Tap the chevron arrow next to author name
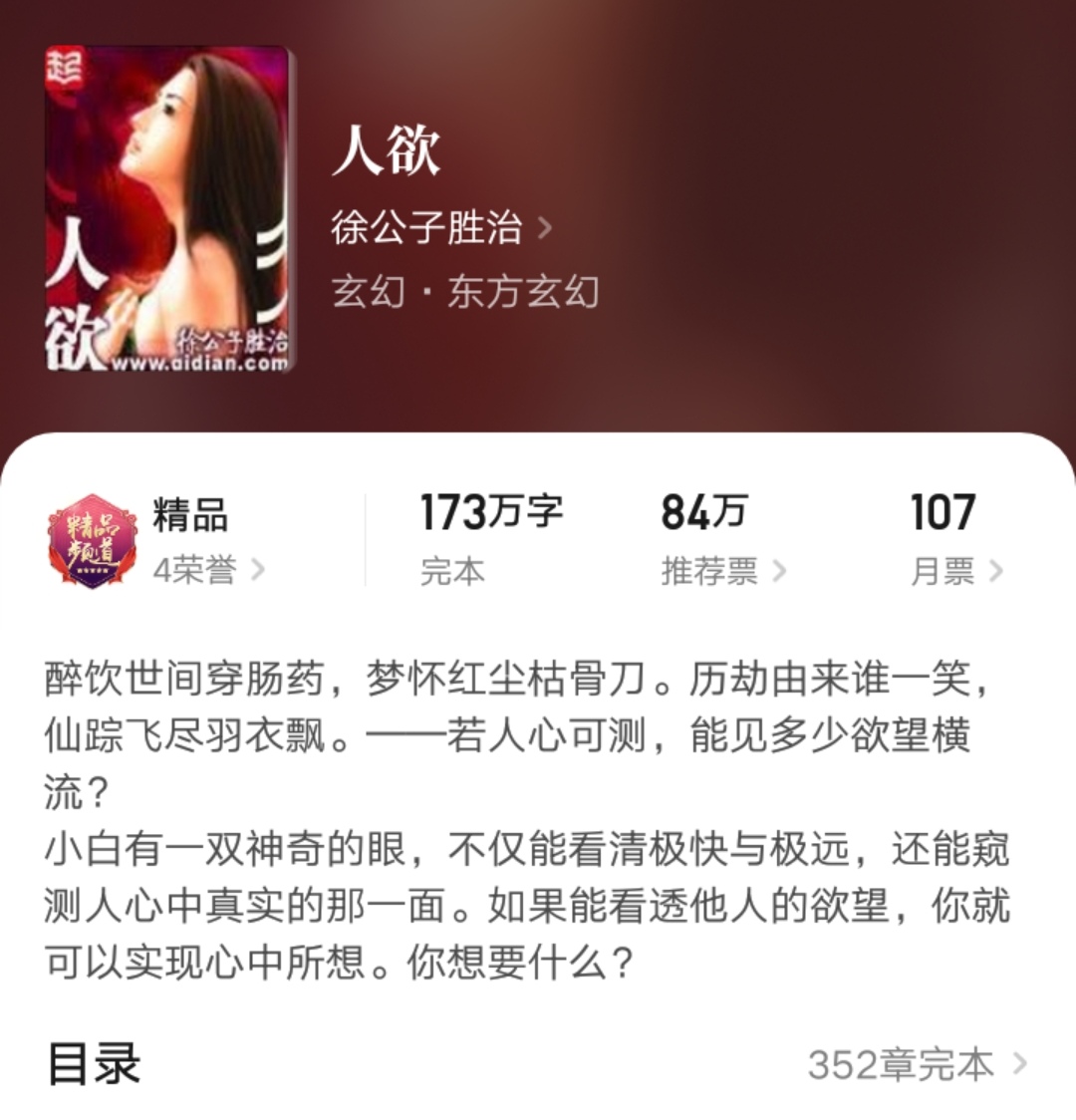The height and width of the screenshot is (1120, 1076). [543, 227]
